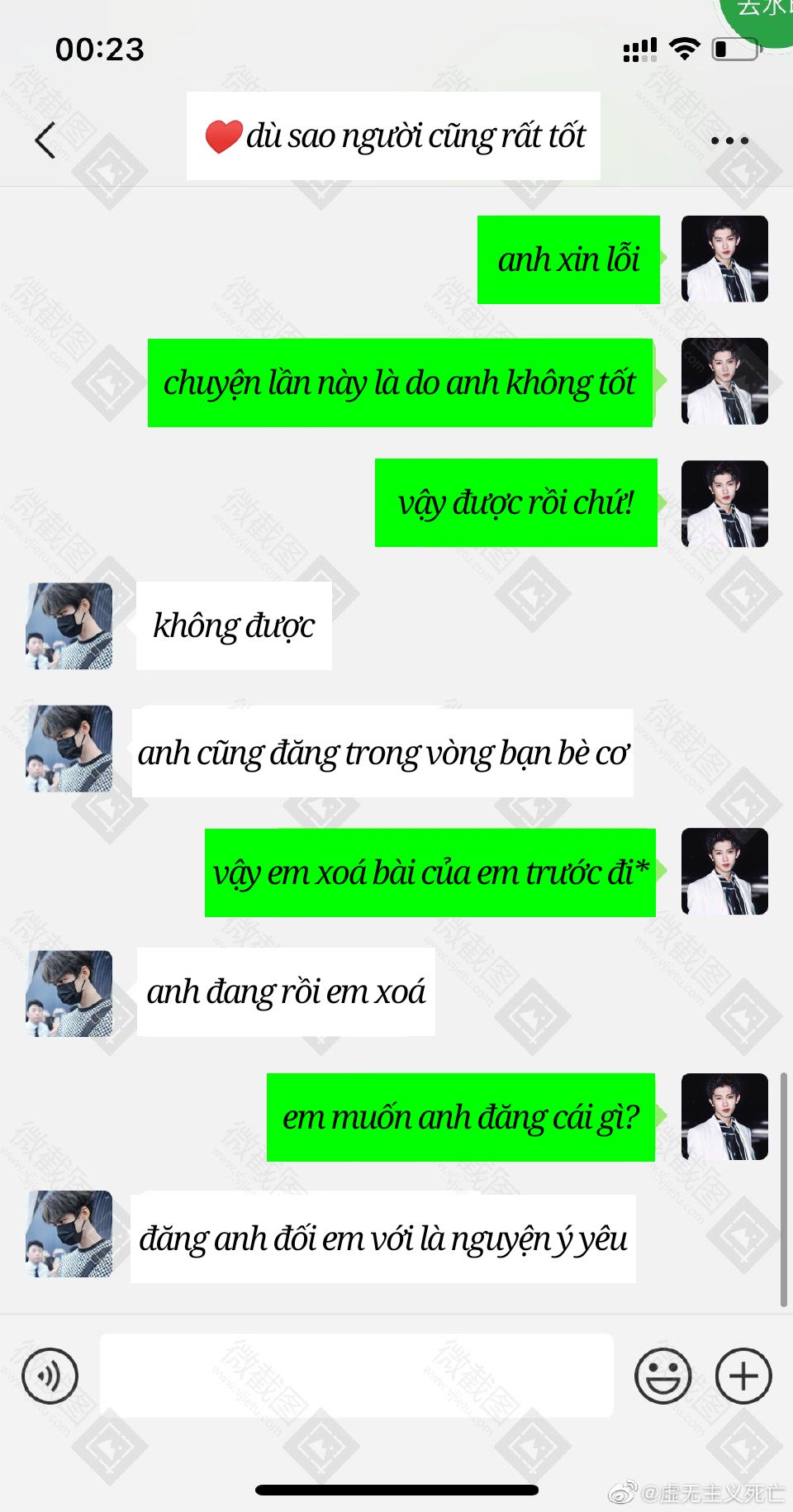Tap avatar next to "anh đang rồi em xoá"
This screenshot has width=793, height=1512.
[x=69, y=993]
